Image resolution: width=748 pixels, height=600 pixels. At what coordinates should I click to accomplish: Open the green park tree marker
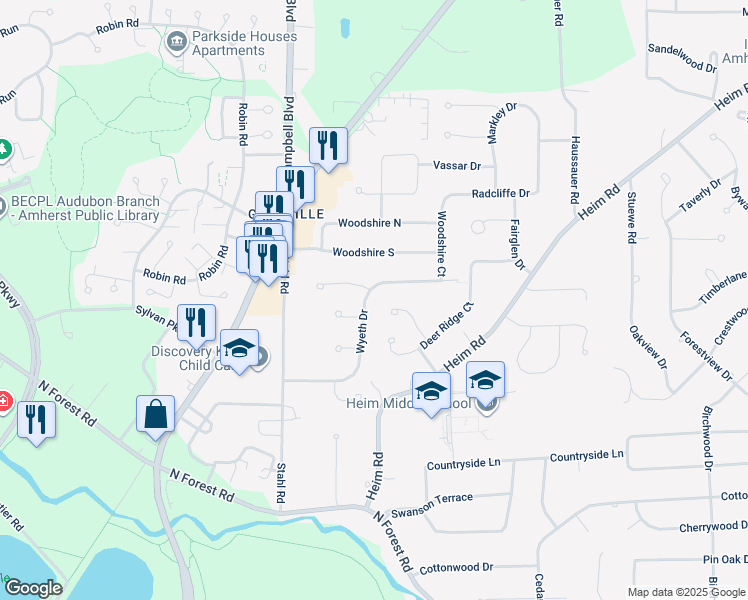pyautogui.click(x=4, y=150)
